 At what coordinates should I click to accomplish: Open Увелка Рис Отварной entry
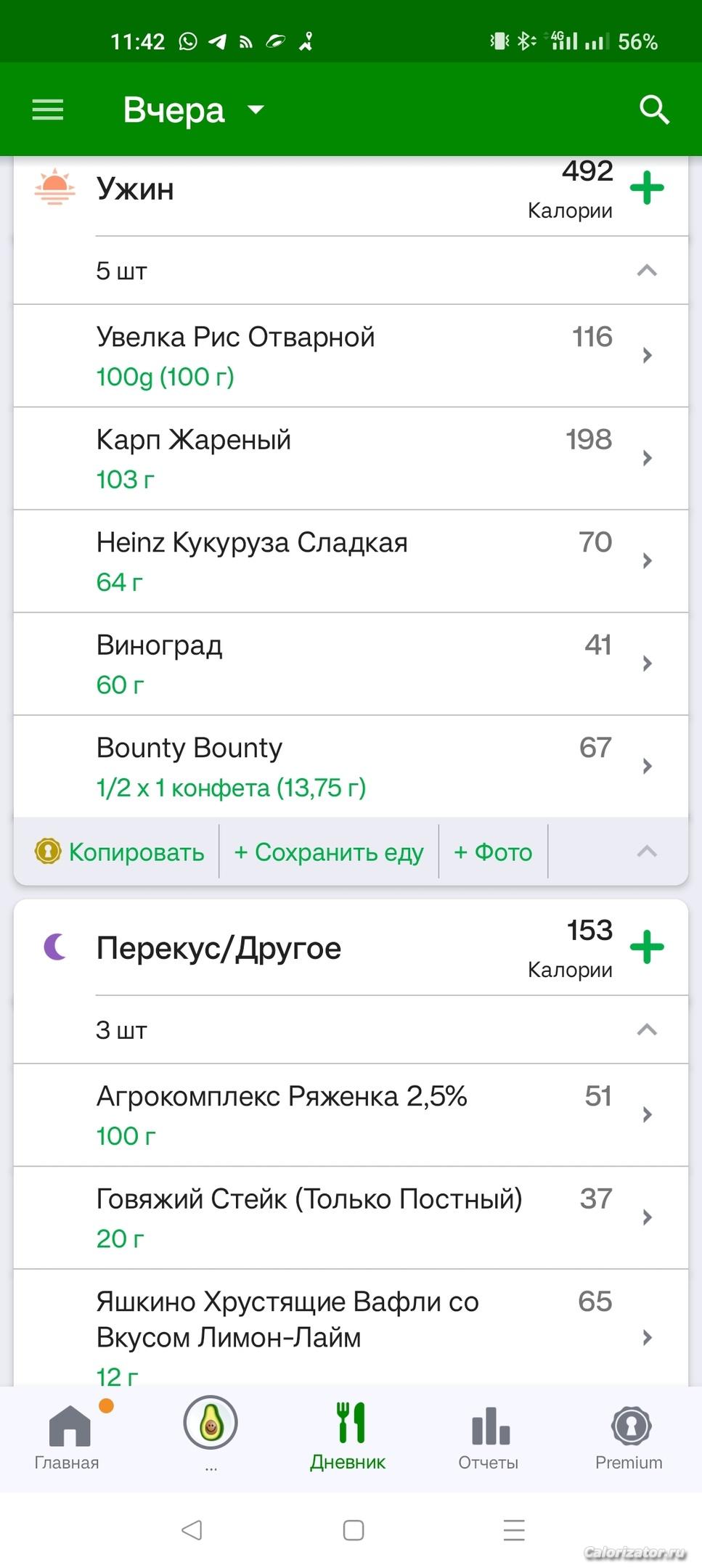point(351,356)
